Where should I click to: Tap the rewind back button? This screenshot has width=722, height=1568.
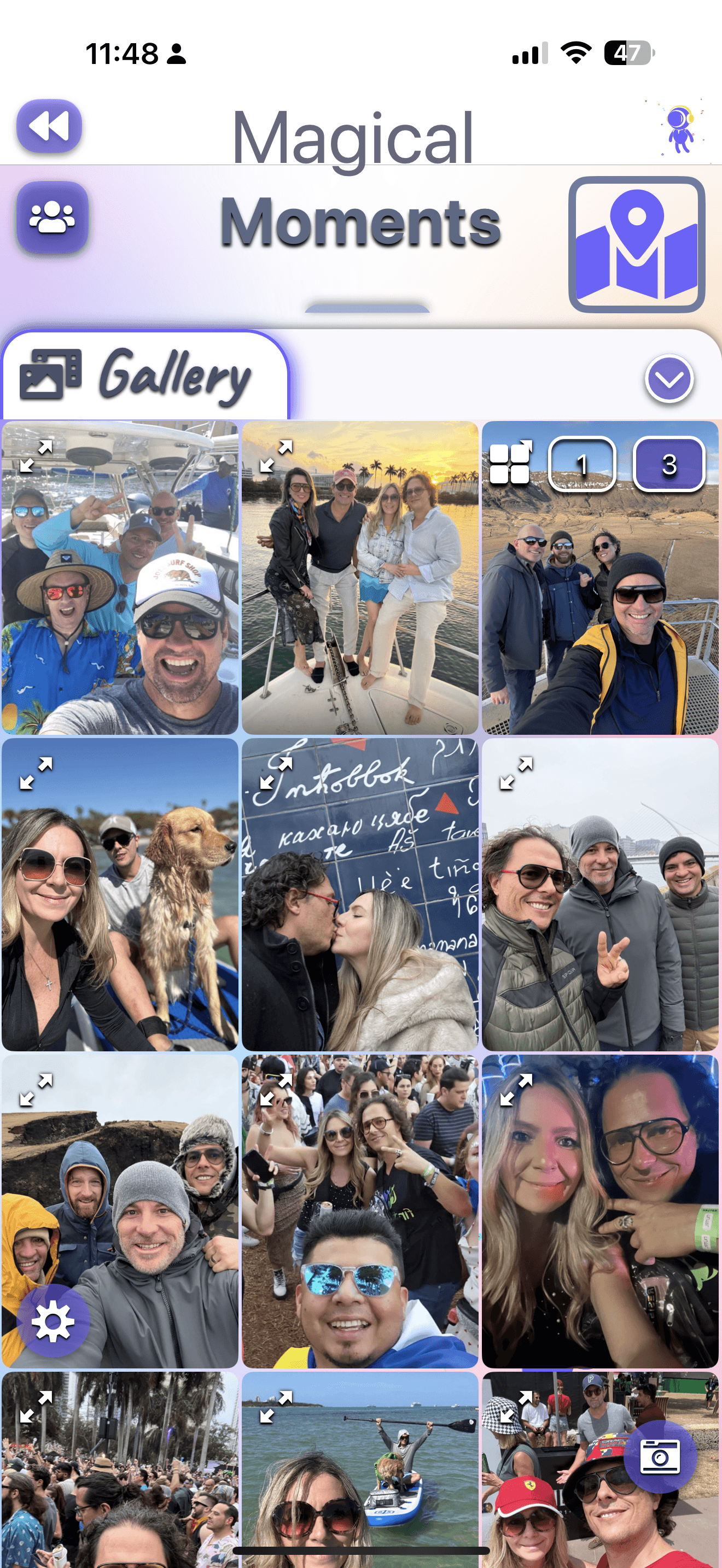[49, 127]
